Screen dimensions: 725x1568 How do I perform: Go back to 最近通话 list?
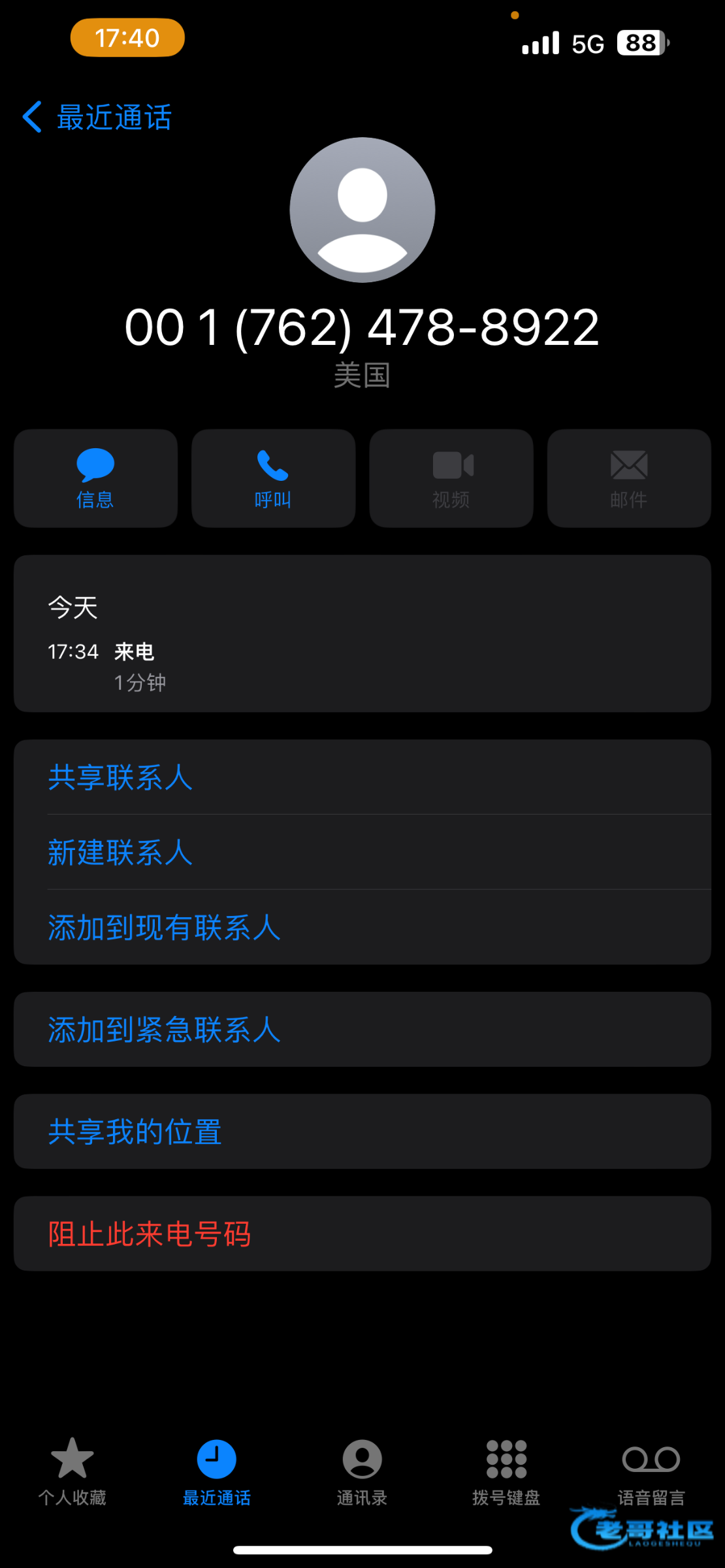tap(98, 118)
